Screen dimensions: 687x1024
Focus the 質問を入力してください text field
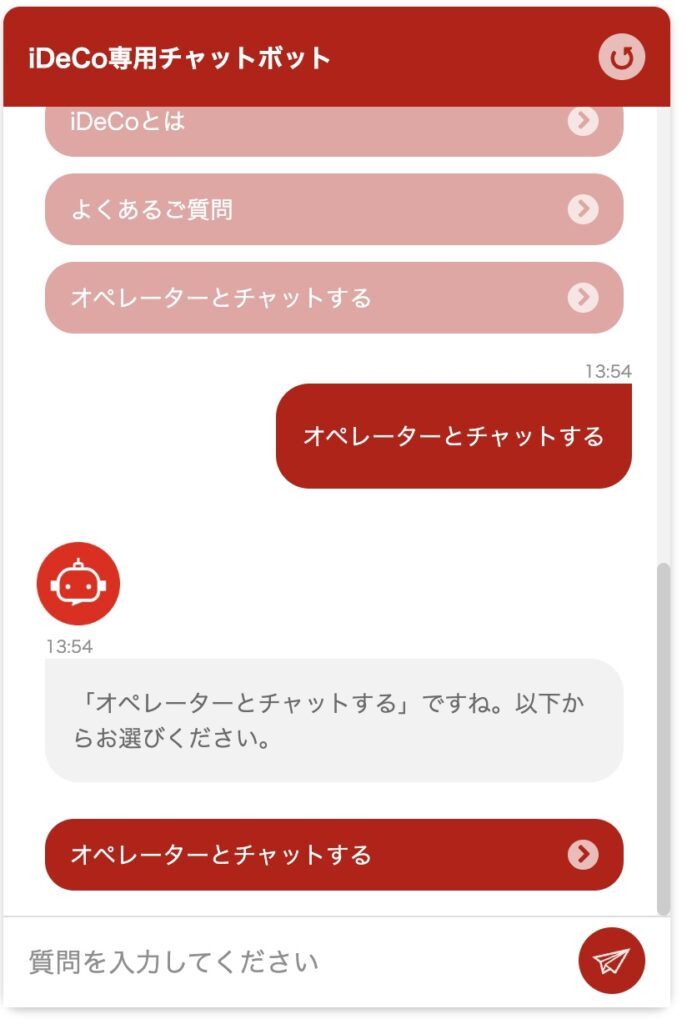290,962
